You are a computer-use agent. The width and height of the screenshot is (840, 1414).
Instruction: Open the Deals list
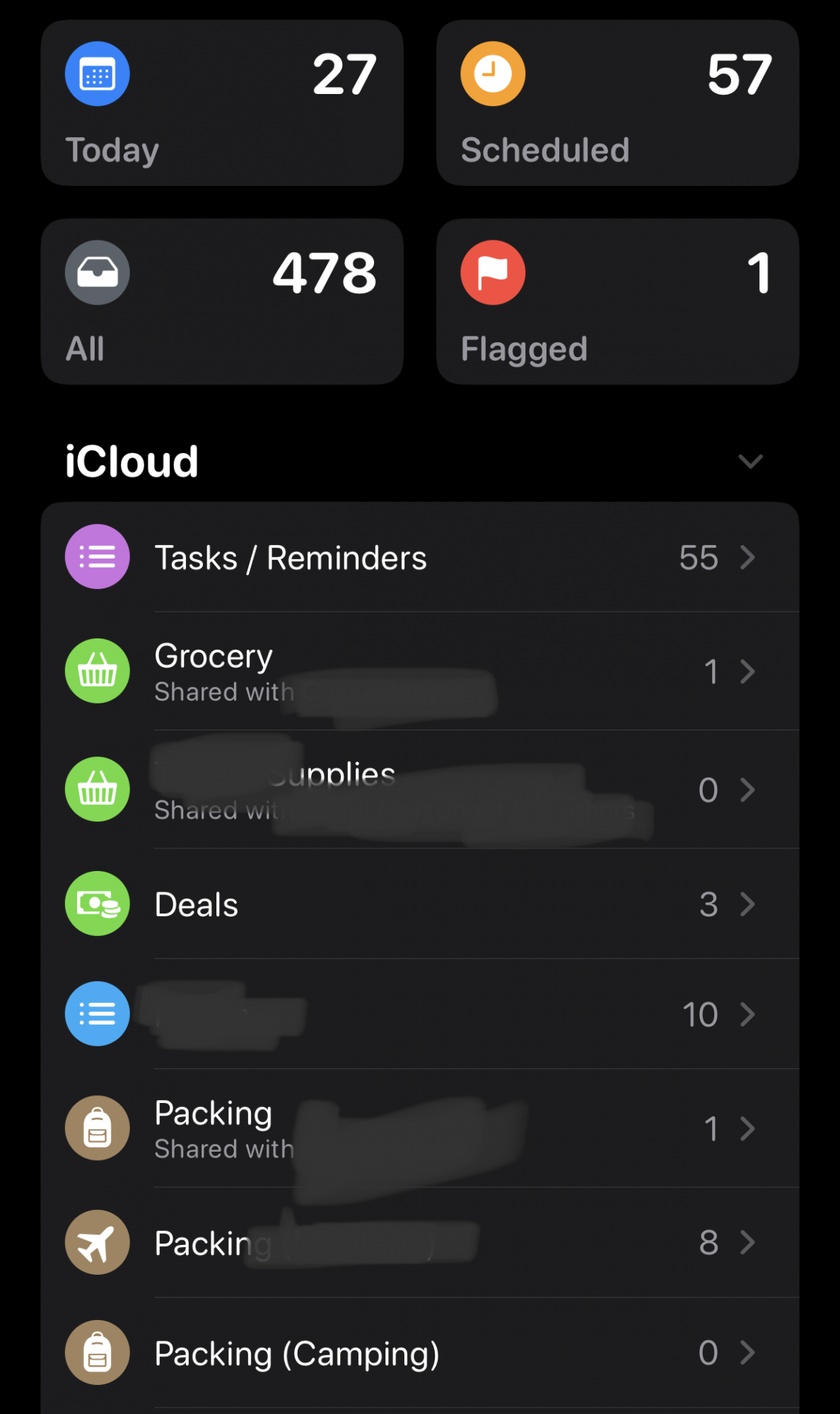(x=420, y=904)
